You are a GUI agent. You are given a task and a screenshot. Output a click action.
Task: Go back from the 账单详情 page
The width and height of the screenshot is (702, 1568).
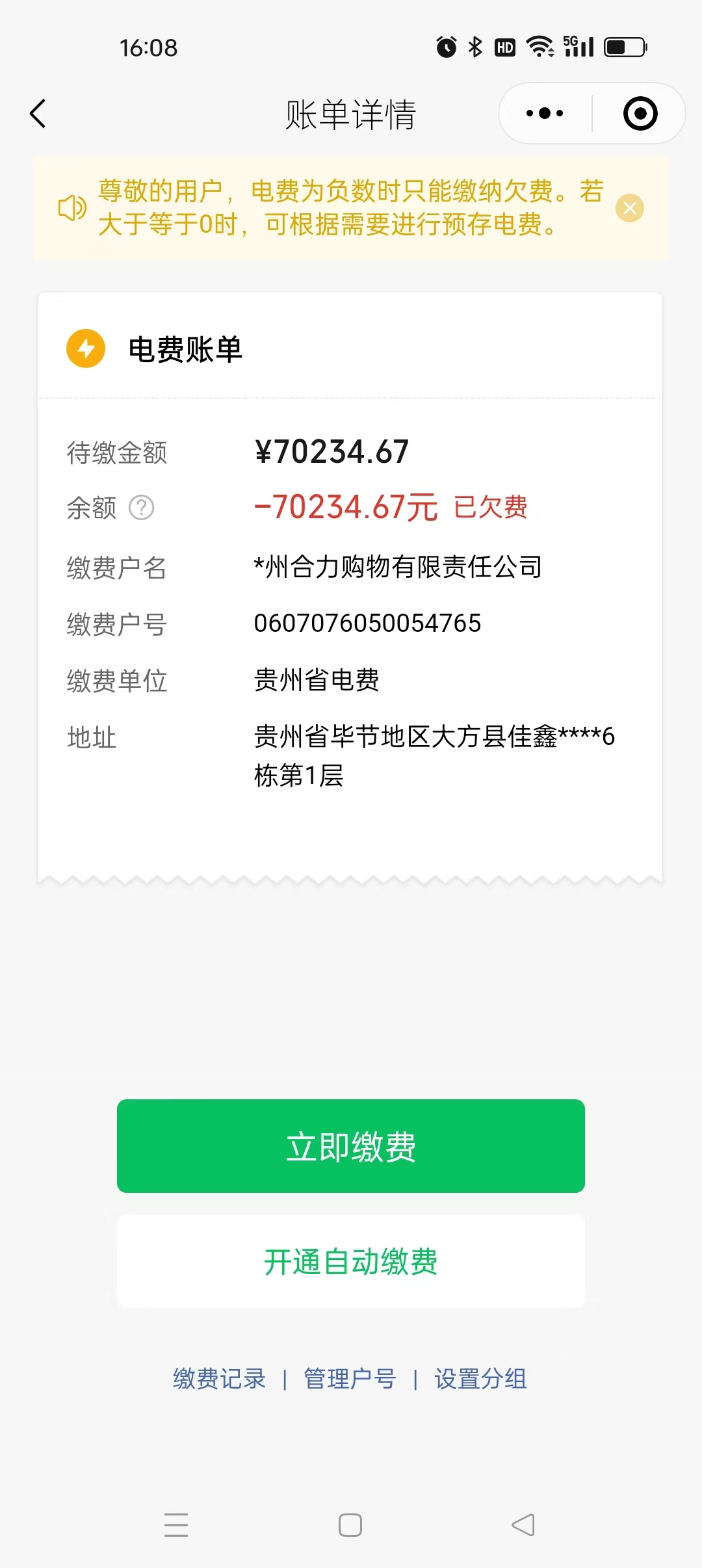pyautogui.click(x=38, y=114)
